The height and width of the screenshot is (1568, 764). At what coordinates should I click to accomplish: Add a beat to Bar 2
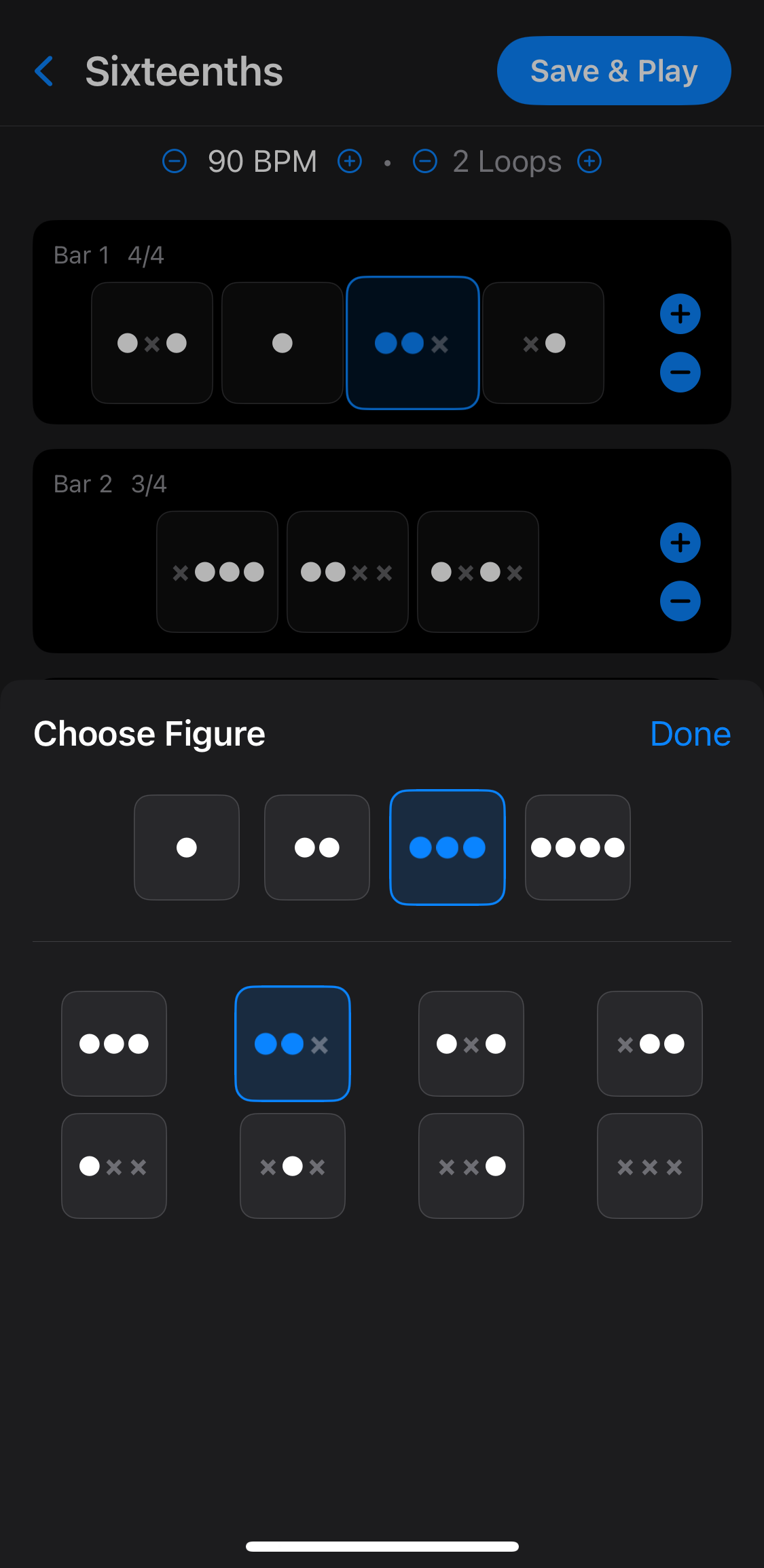[680, 543]
